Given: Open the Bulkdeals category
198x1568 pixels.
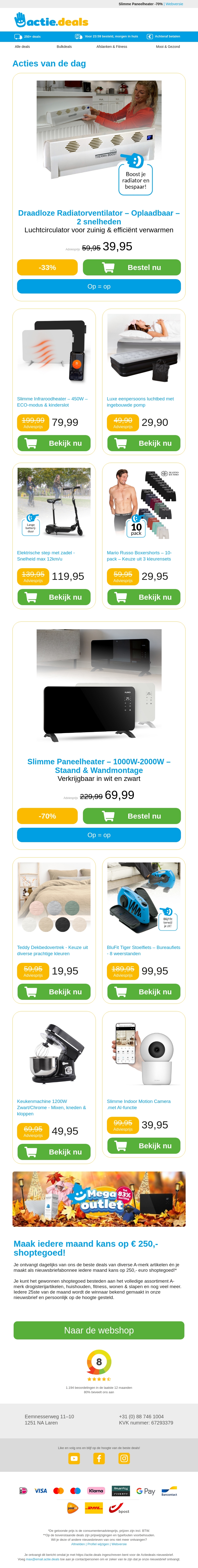Looking at the screenshot, I should click(x=64, y=46).
